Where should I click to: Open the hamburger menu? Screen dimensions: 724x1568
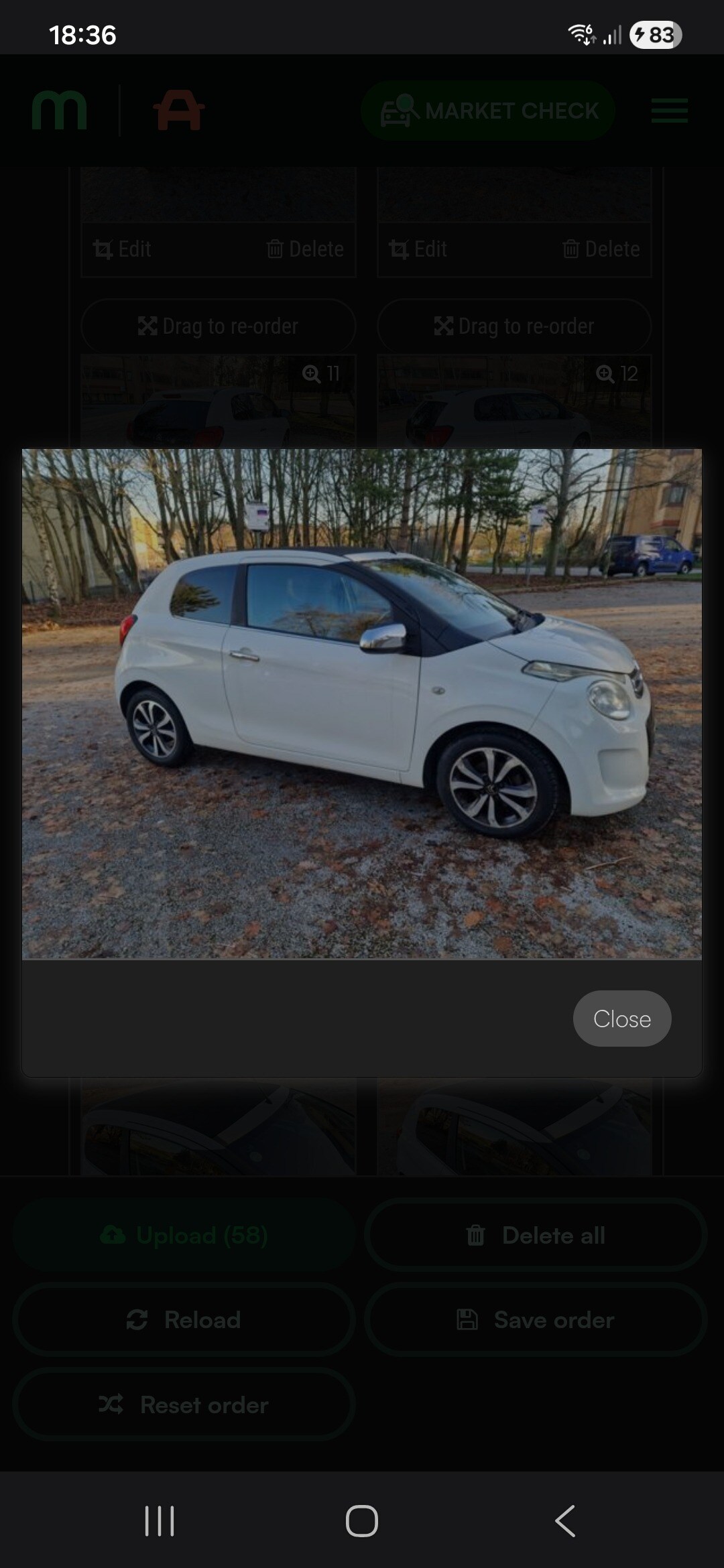pyautogui.click(x=669, y=111)
